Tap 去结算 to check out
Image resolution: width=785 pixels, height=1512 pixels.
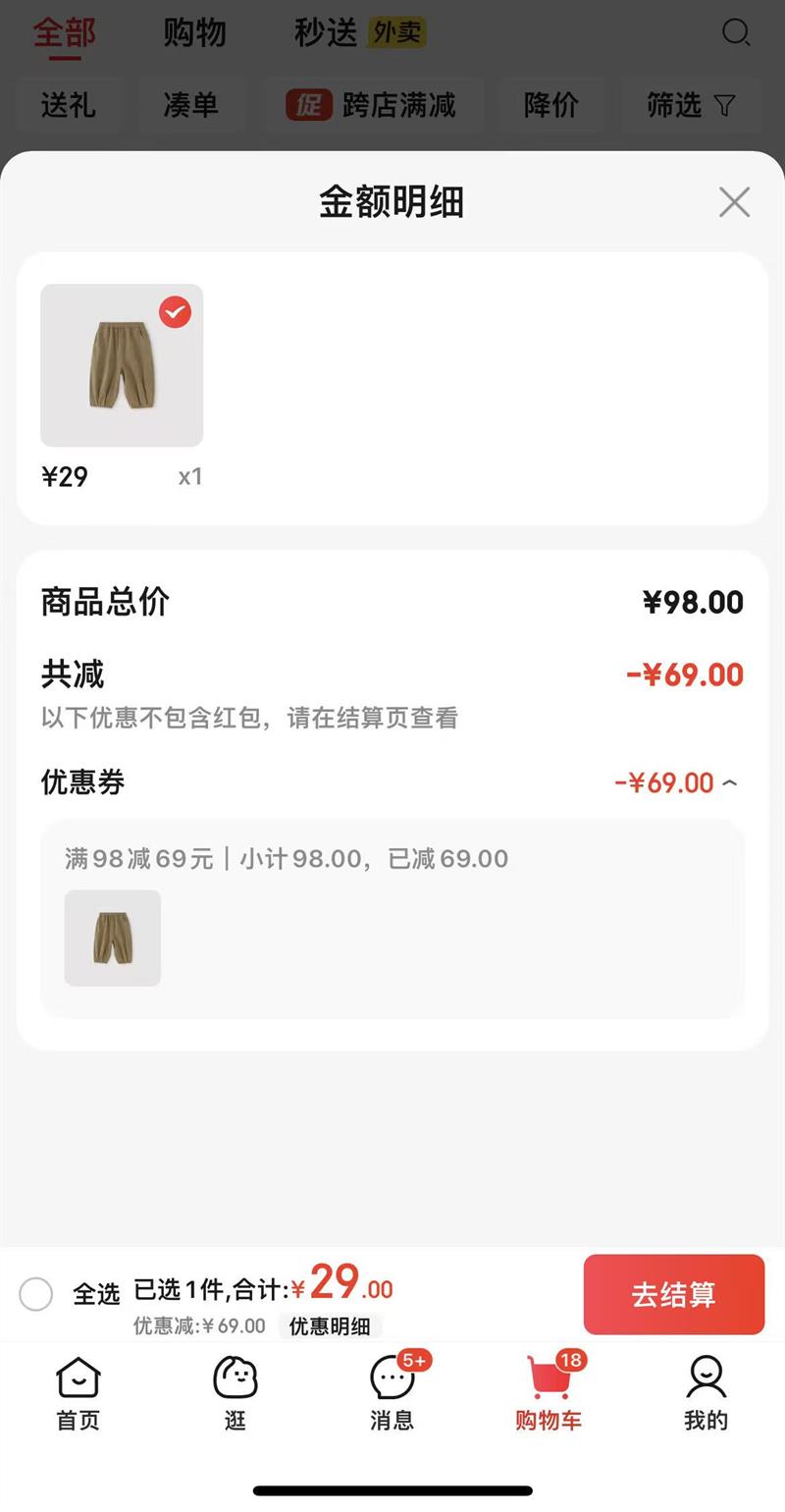tap(673, 1294)
